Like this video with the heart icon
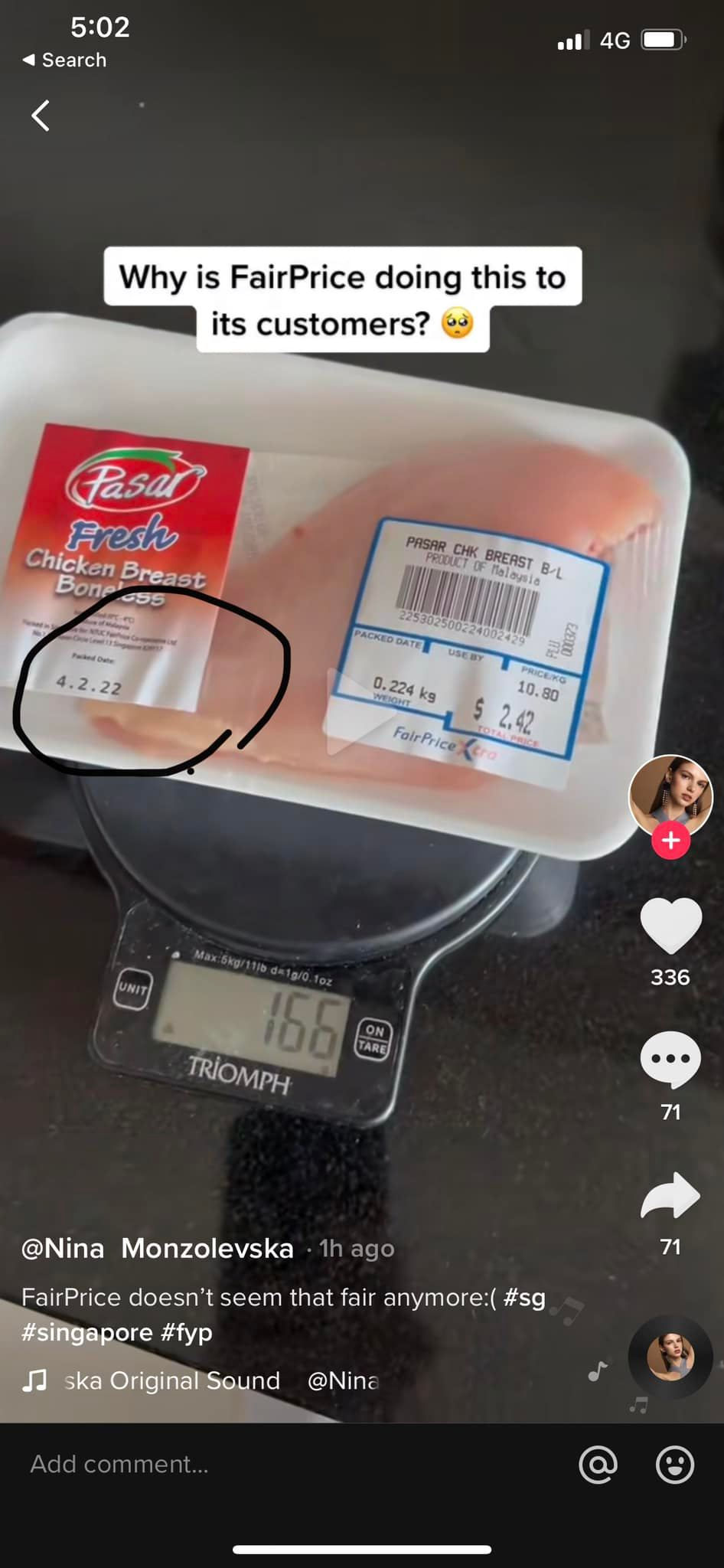Viewport: 724px width, 1568px height. tap(670, 926)
